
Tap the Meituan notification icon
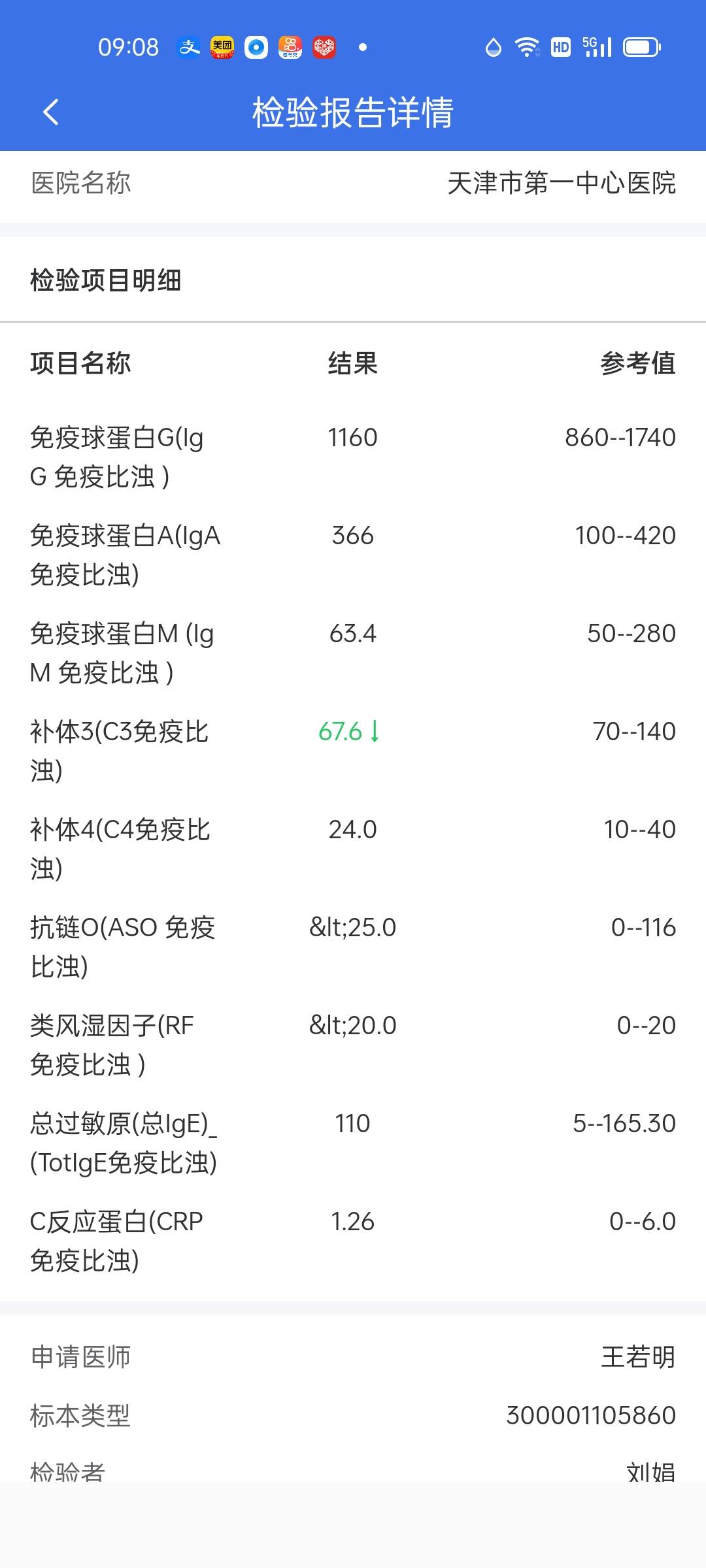pyautogui.click(x=222, y=47)
